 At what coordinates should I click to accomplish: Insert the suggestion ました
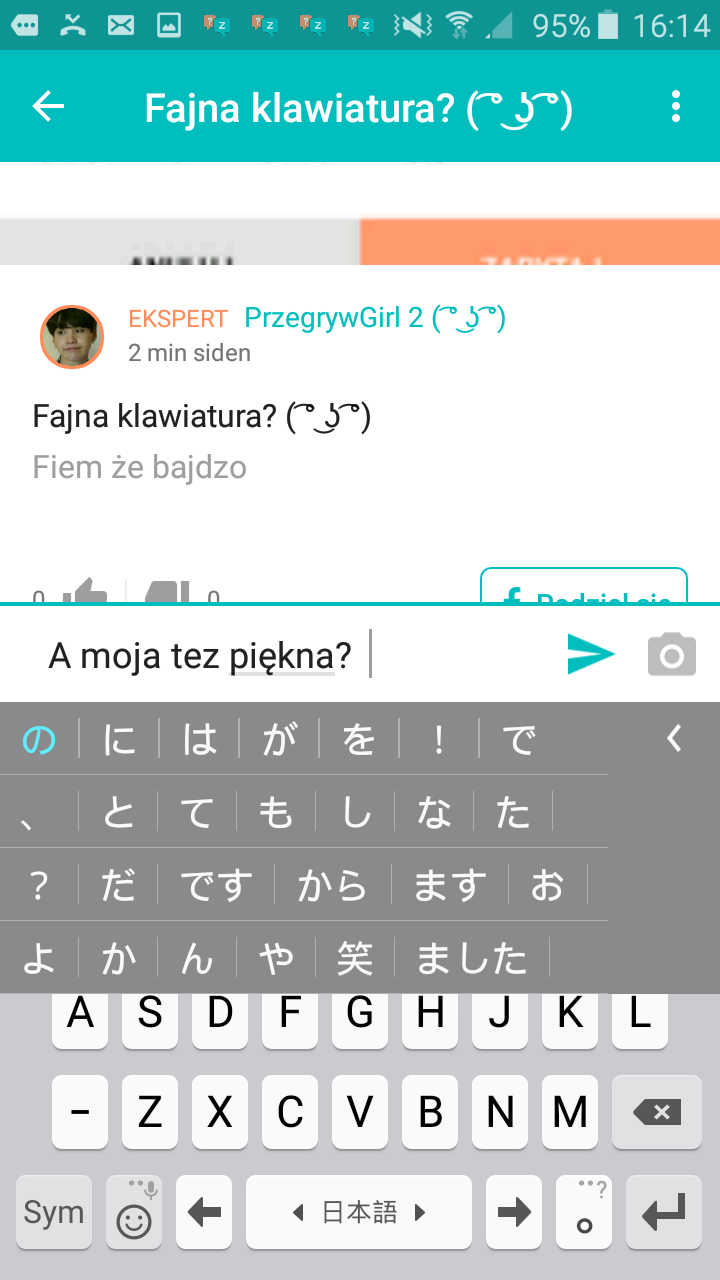coord(472,959)
